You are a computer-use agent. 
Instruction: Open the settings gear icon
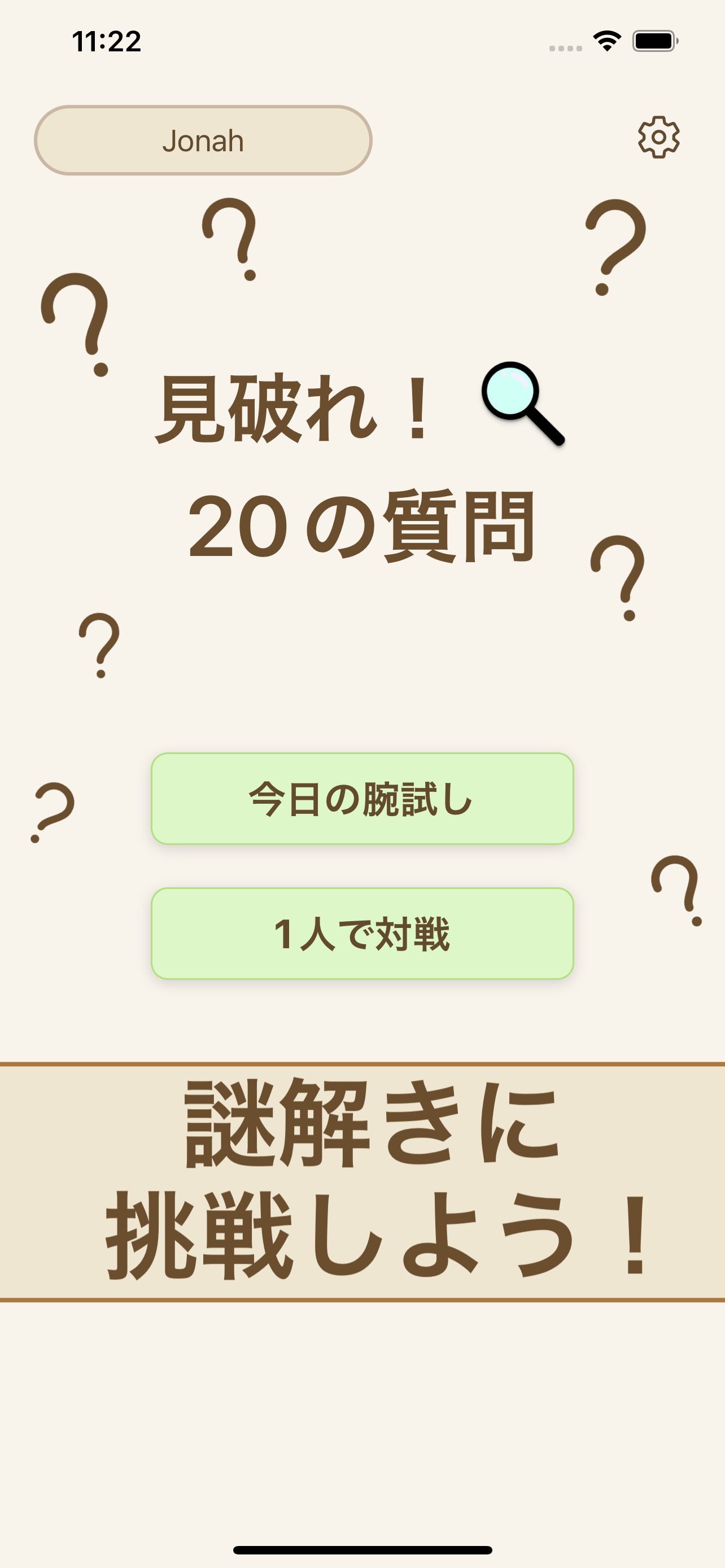(658, 138)
